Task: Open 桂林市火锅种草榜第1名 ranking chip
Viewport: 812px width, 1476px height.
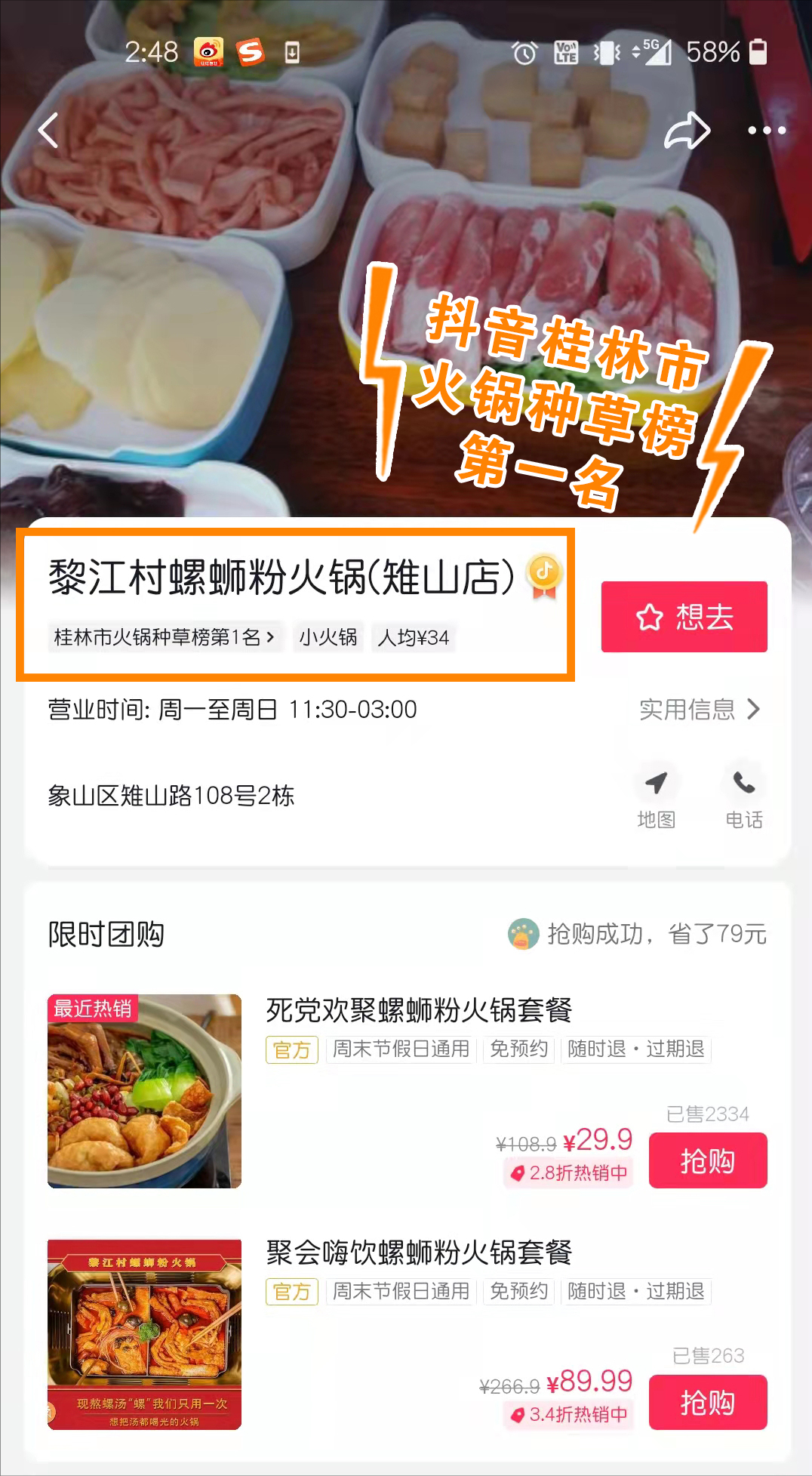Action: tap(165, 637)
